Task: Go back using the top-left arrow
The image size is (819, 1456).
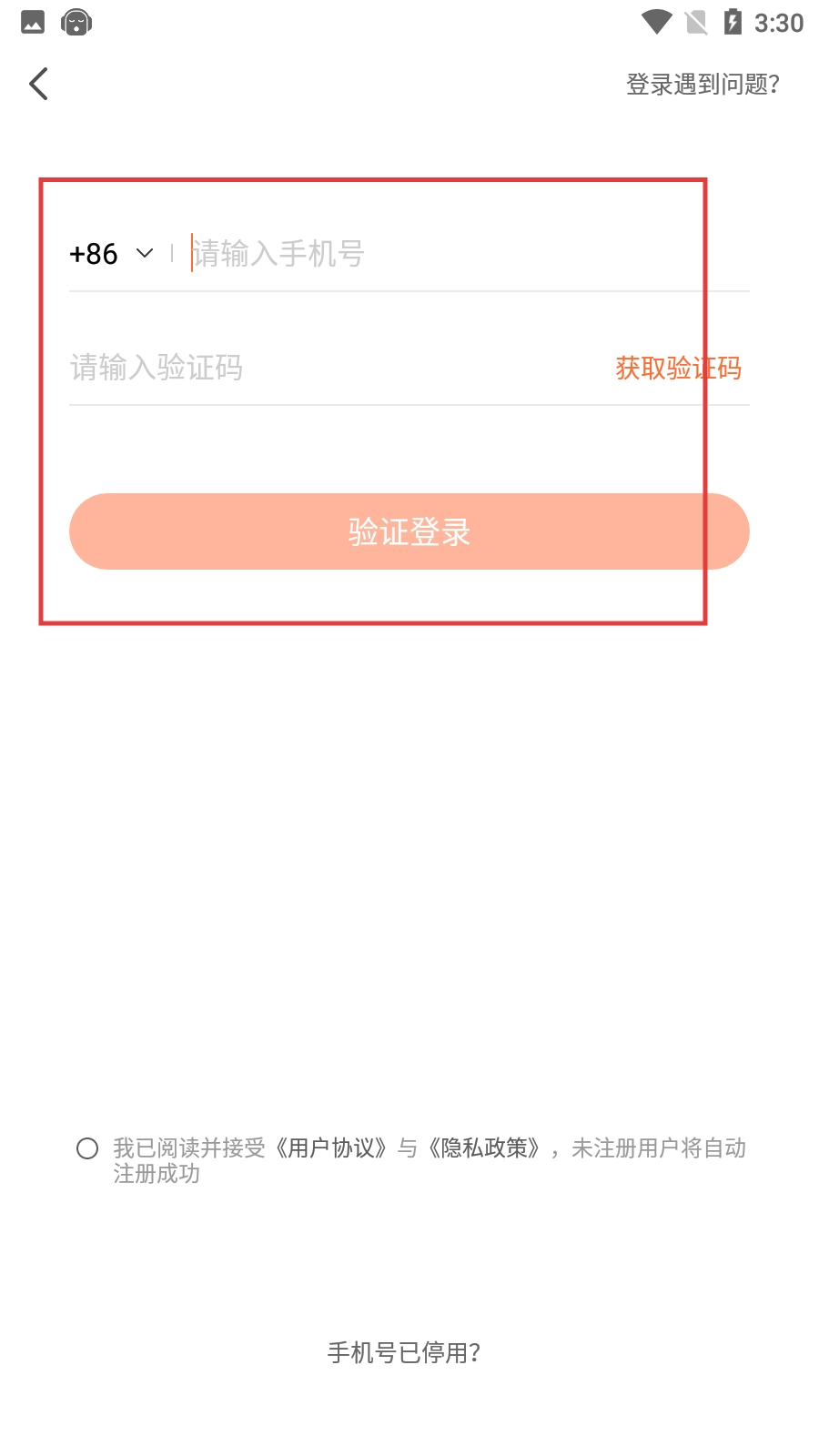Action: tap(38, 84)
